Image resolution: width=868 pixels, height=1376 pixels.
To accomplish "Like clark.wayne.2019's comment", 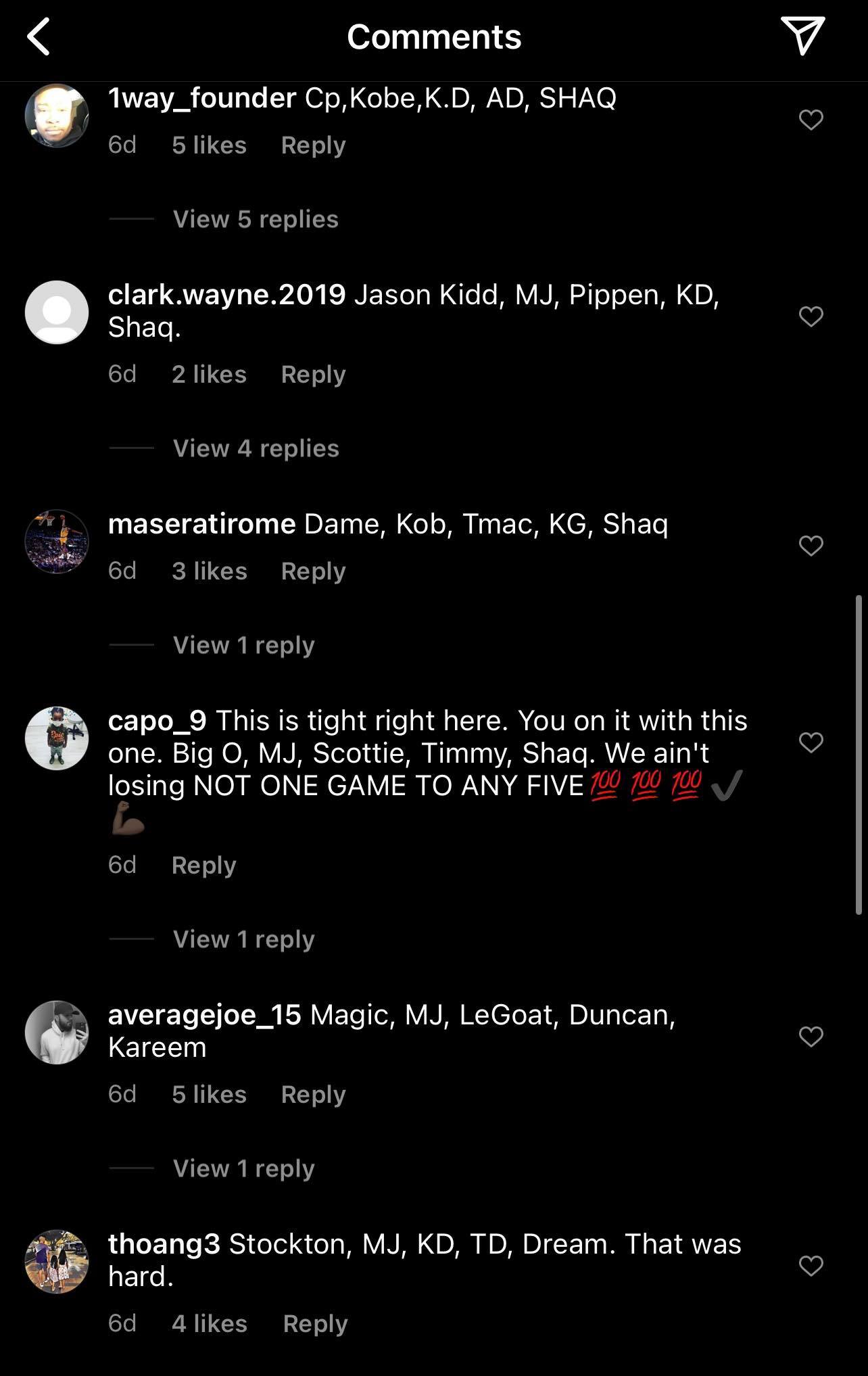I will pos(811,316).
